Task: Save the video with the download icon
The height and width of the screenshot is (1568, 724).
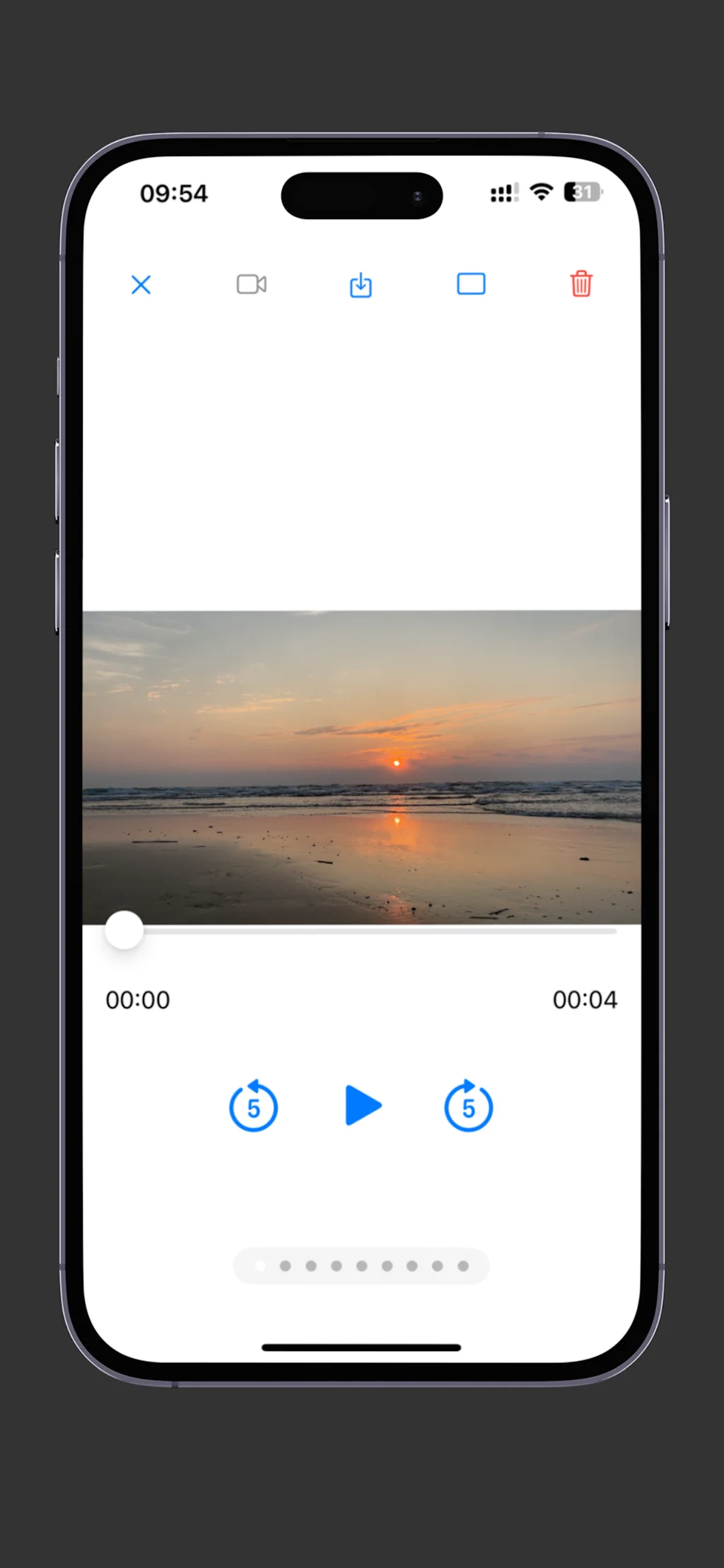Action: tap(361, 285)
